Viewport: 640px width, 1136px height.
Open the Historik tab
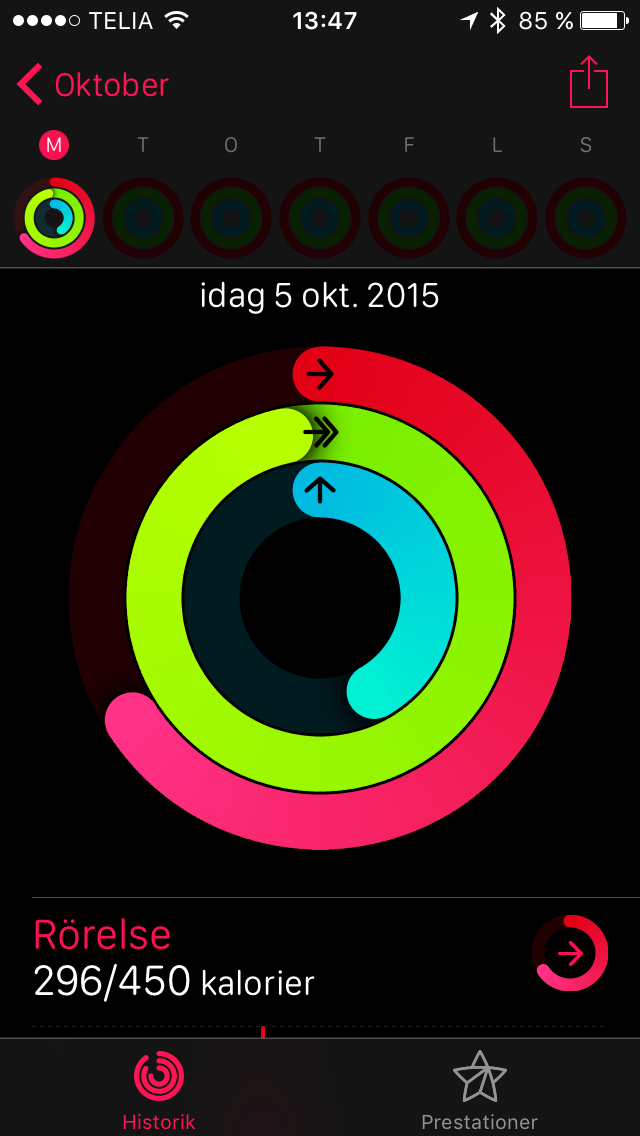pos(159,1089)
